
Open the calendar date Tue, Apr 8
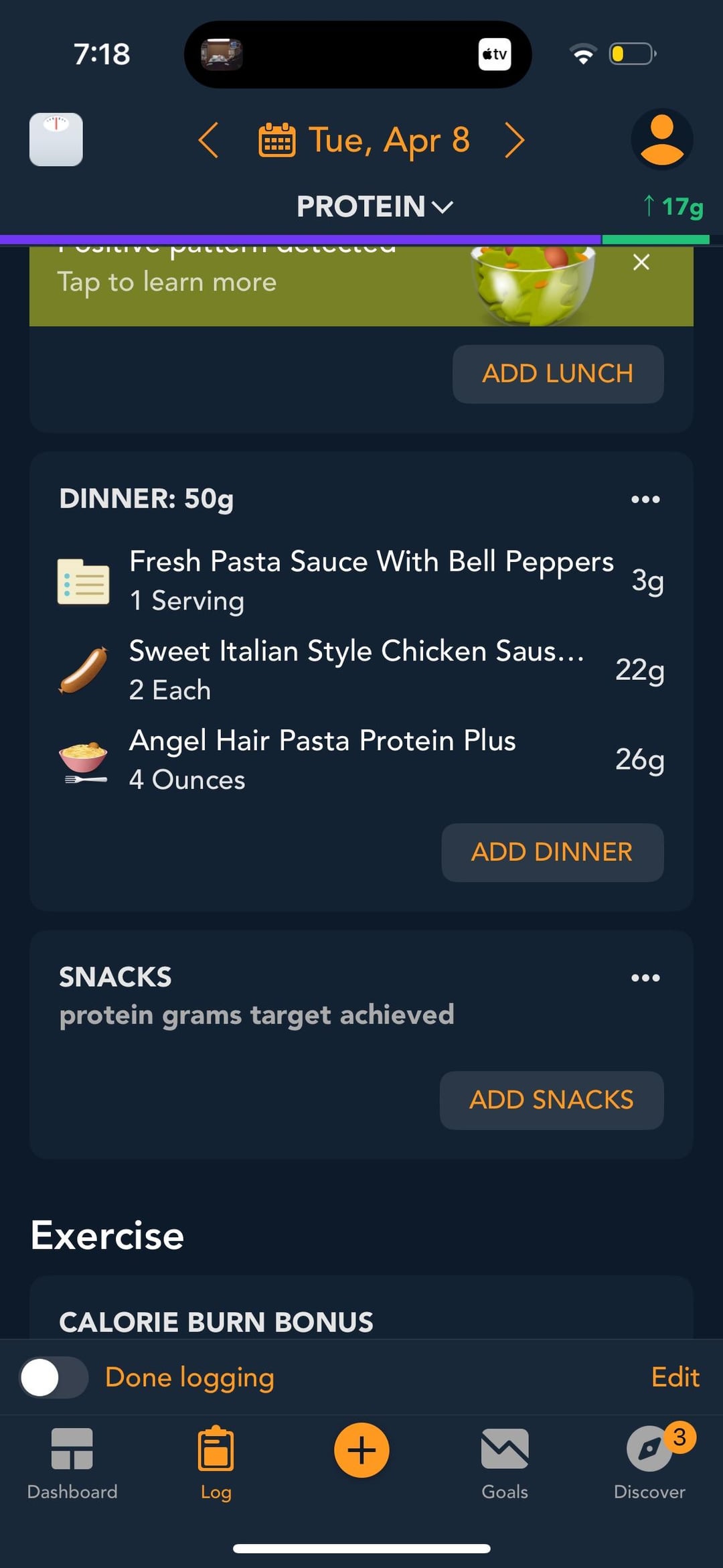point(365,140)
